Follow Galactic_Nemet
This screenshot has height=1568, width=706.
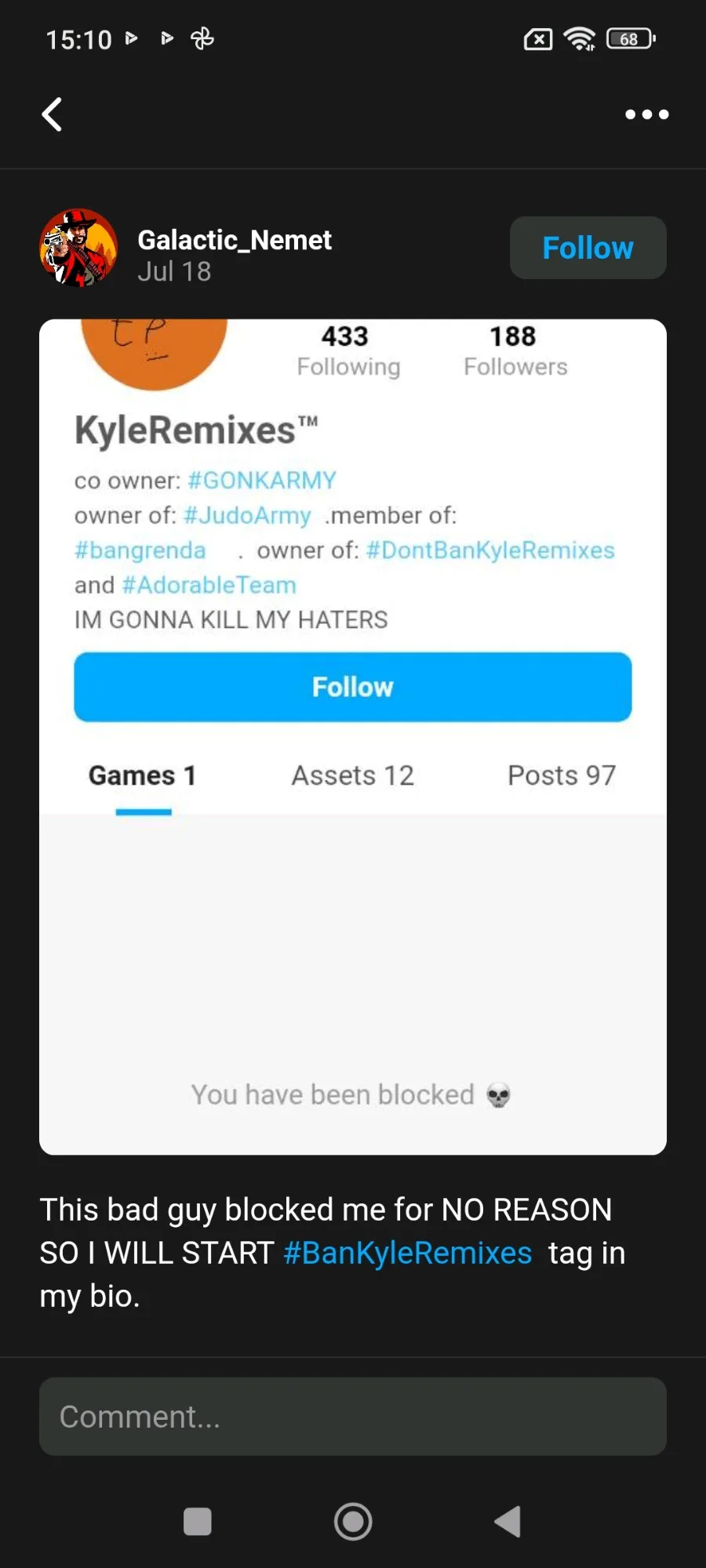pyautogui.click(x=588, y=248)
